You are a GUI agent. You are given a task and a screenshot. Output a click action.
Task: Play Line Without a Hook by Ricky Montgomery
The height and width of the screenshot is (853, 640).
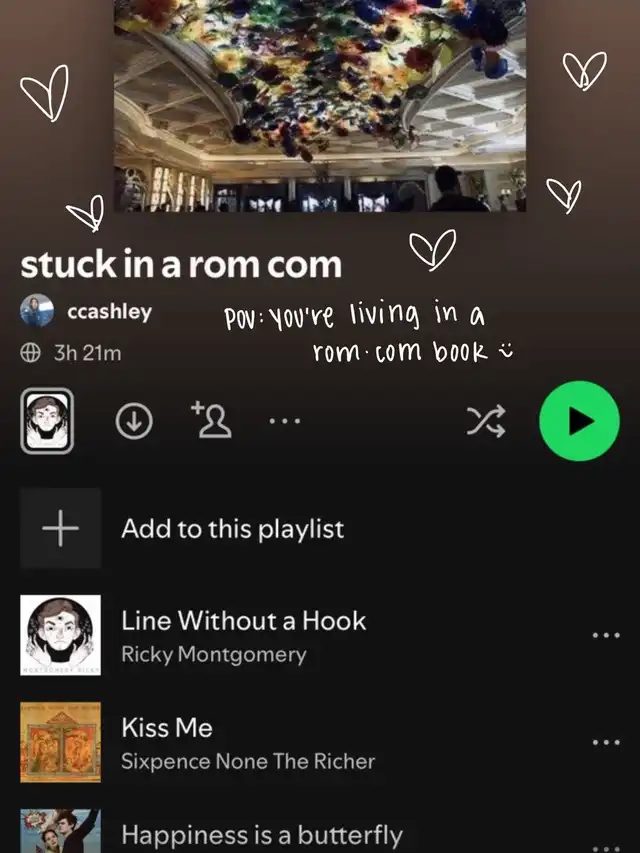[x=243, y=636]
